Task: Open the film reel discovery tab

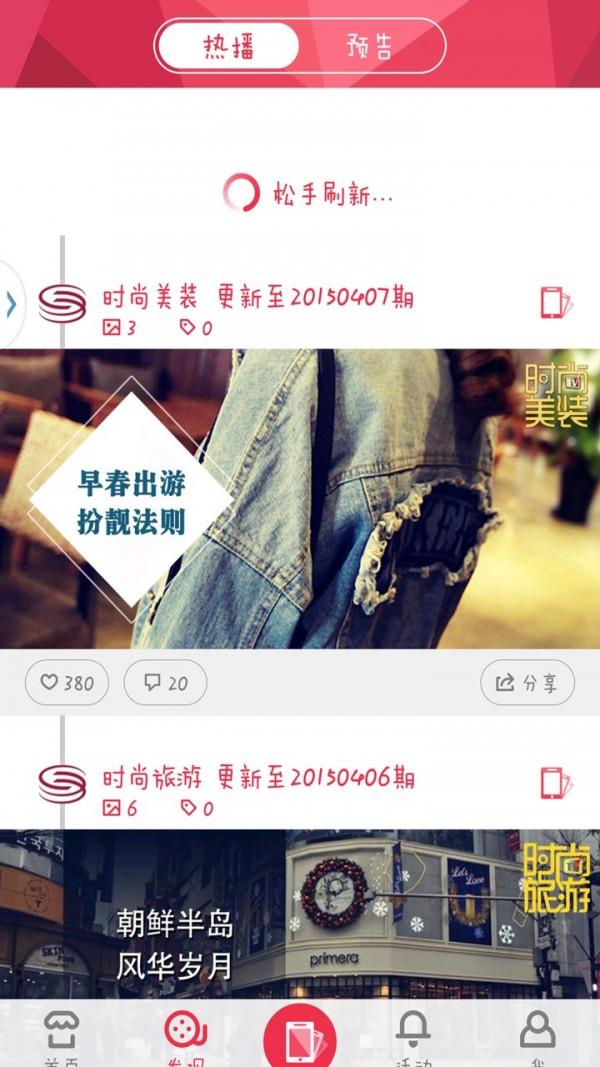Action: pos(184,1036)
